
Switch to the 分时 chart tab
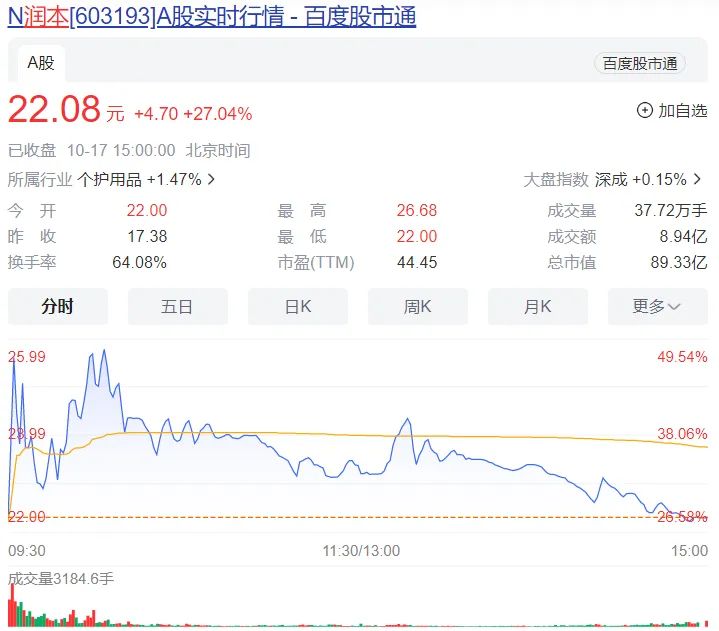point(58,307)
